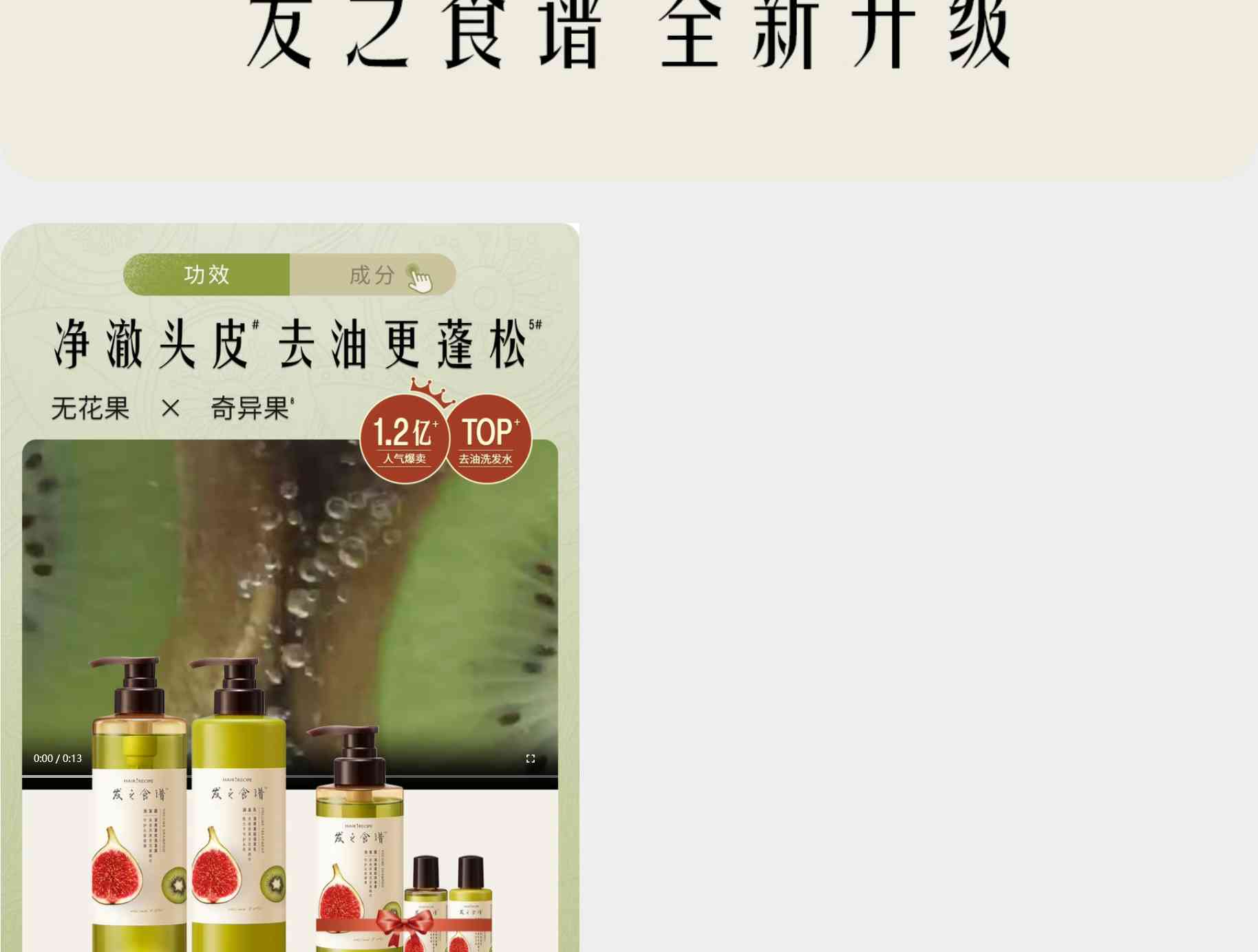Viewport: 1258px width, 952px height.
Task: Enter fullscreen on the kiwi video
Action: click(x=530, y=759)
